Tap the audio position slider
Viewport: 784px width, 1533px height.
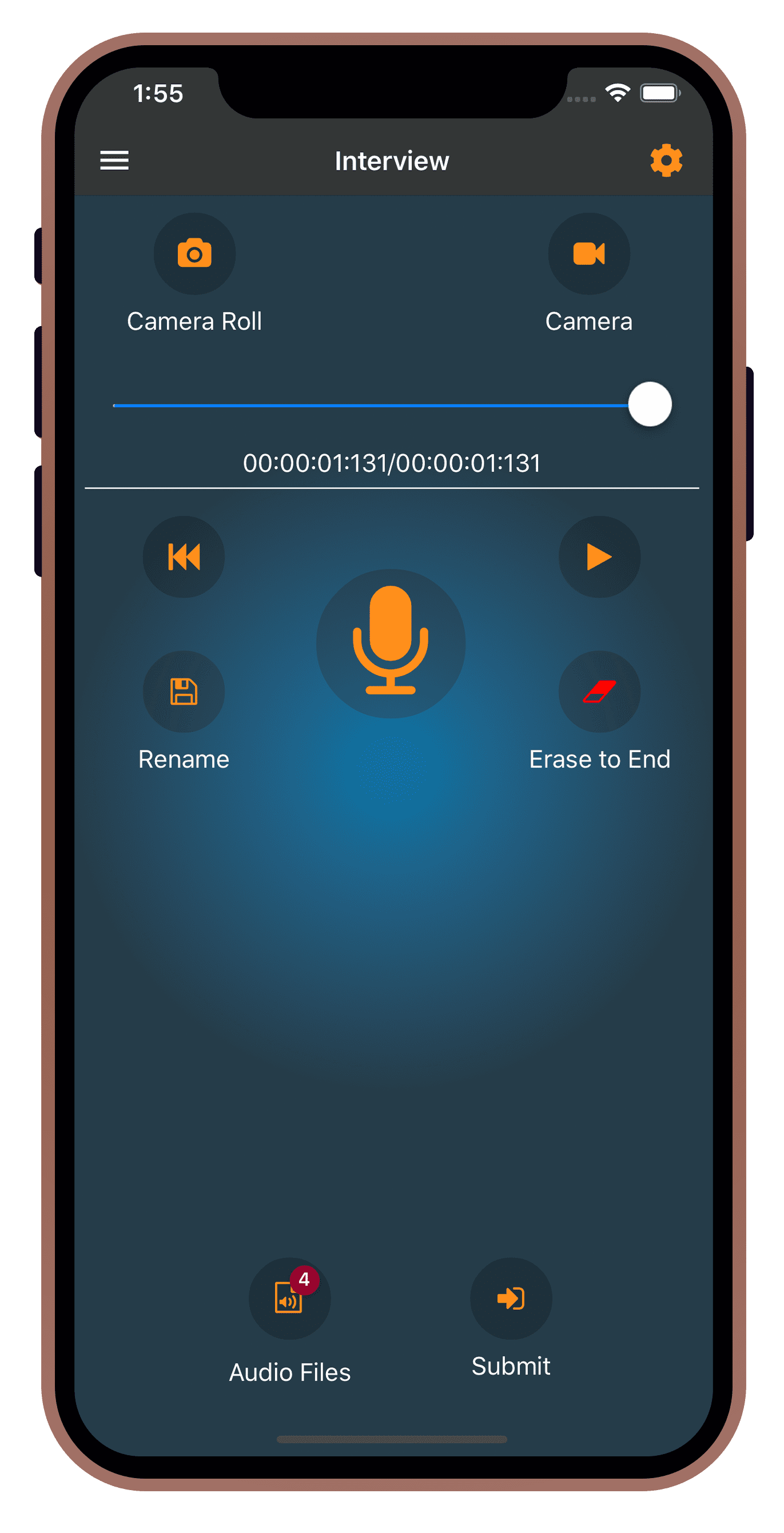click(381, 405)
